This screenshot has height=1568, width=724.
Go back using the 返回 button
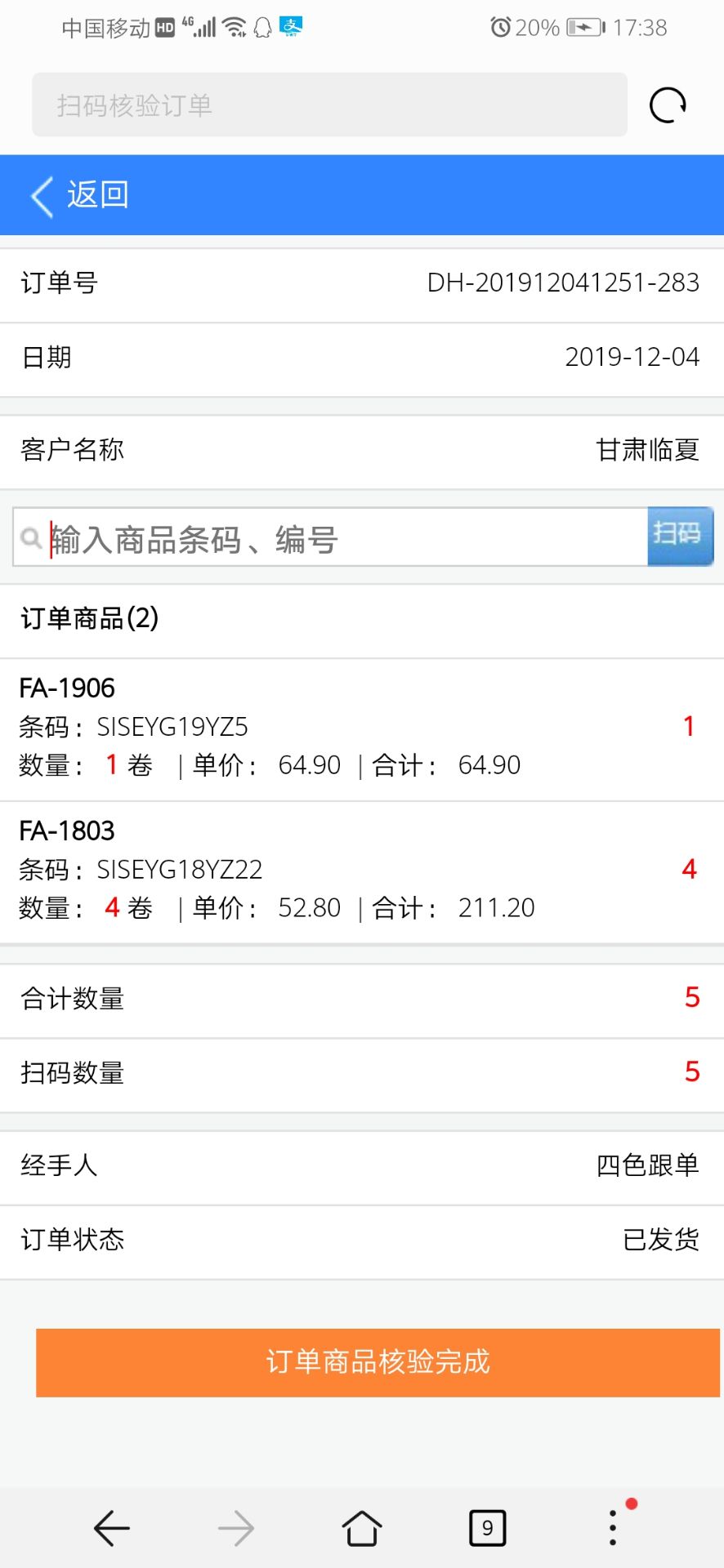point(79,195)
